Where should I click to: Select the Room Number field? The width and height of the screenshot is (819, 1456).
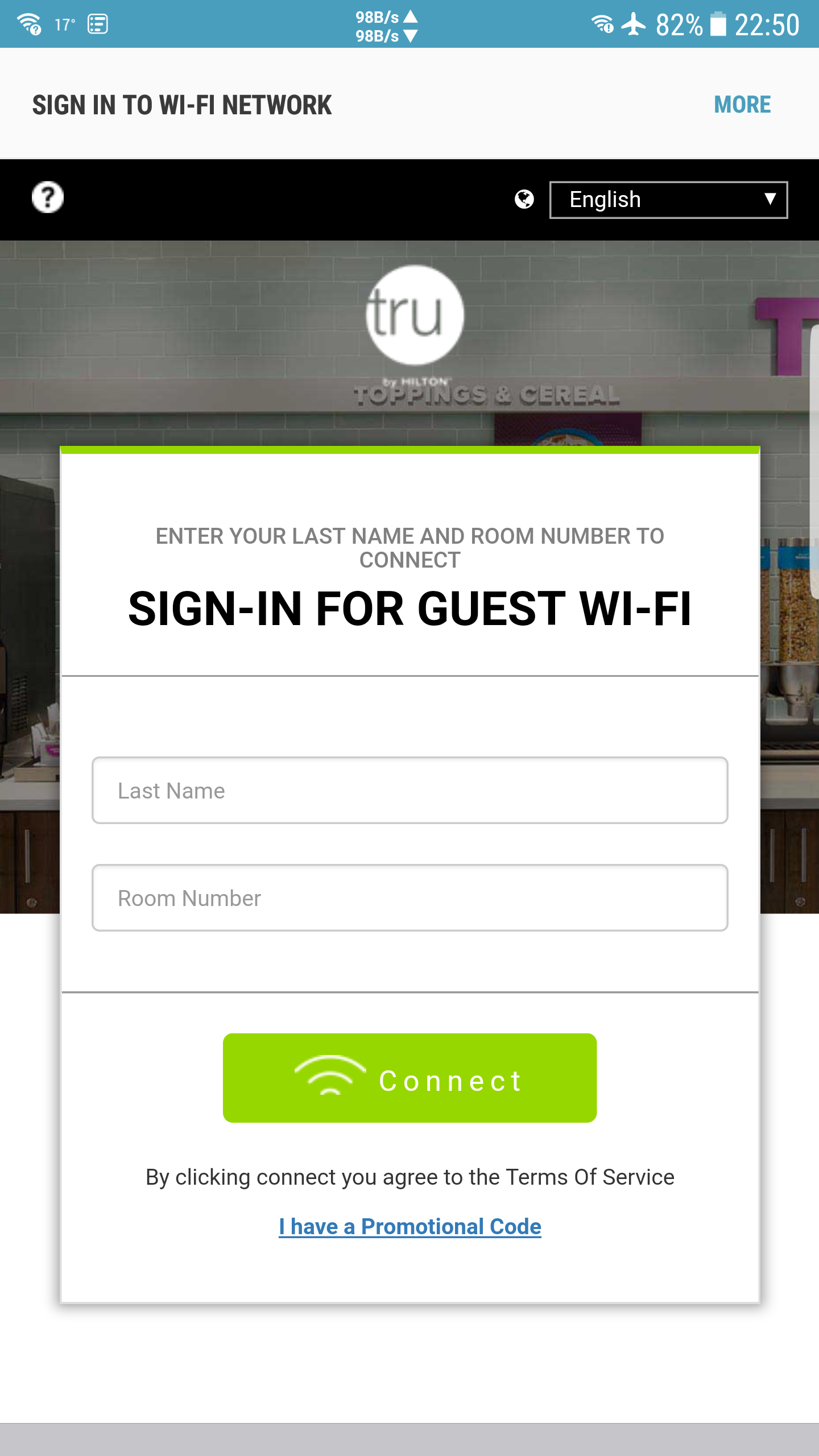coord(409,898)
